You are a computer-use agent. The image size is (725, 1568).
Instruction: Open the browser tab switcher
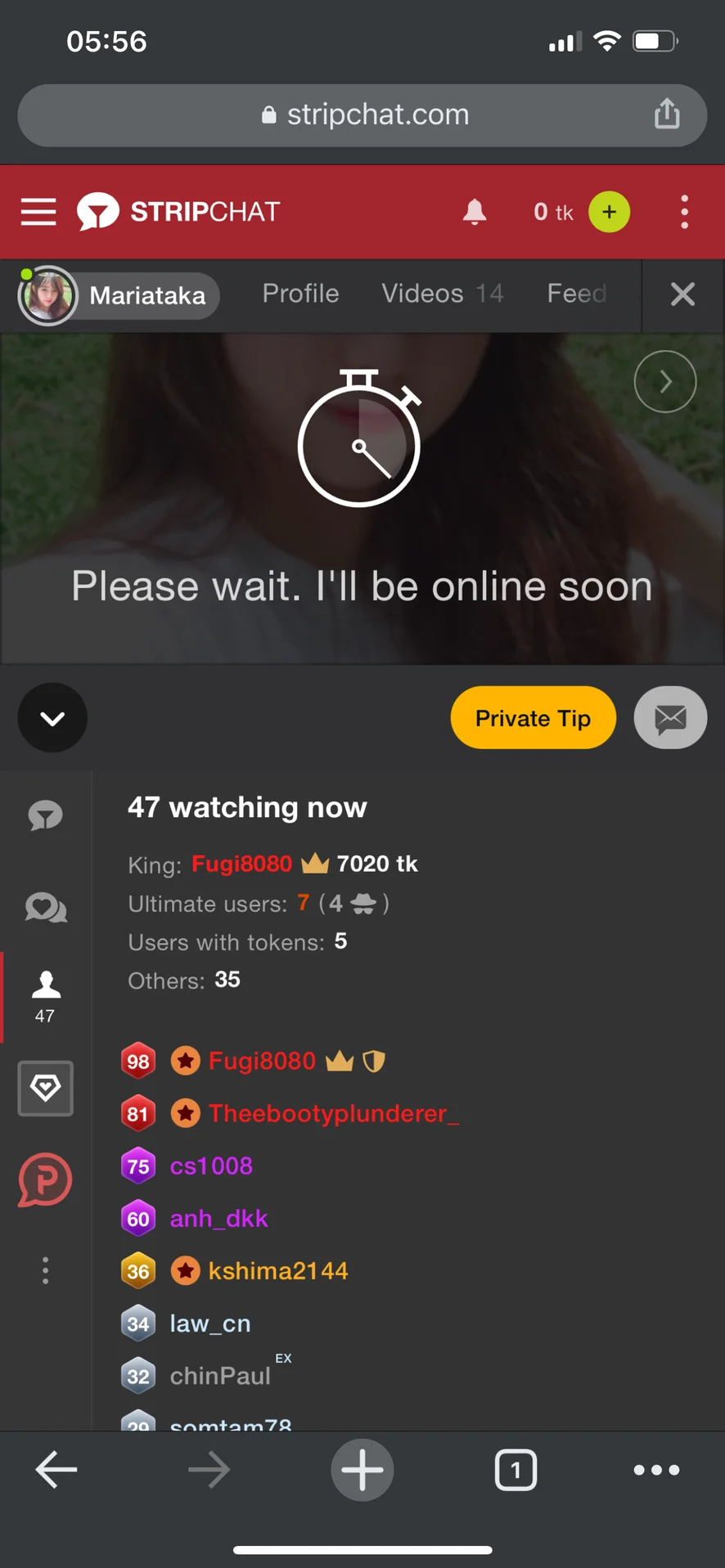[x=516, y=1470]
